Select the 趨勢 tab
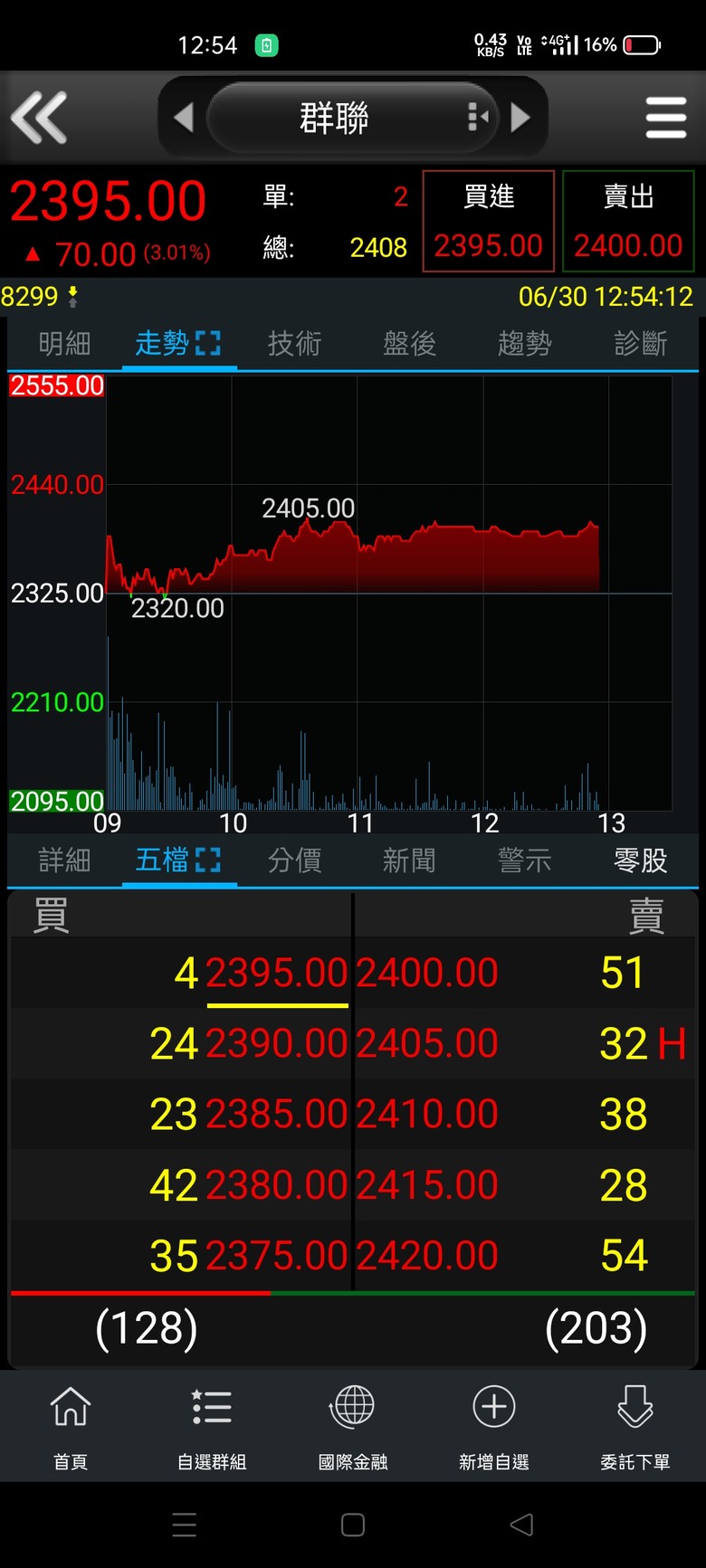 524,343
